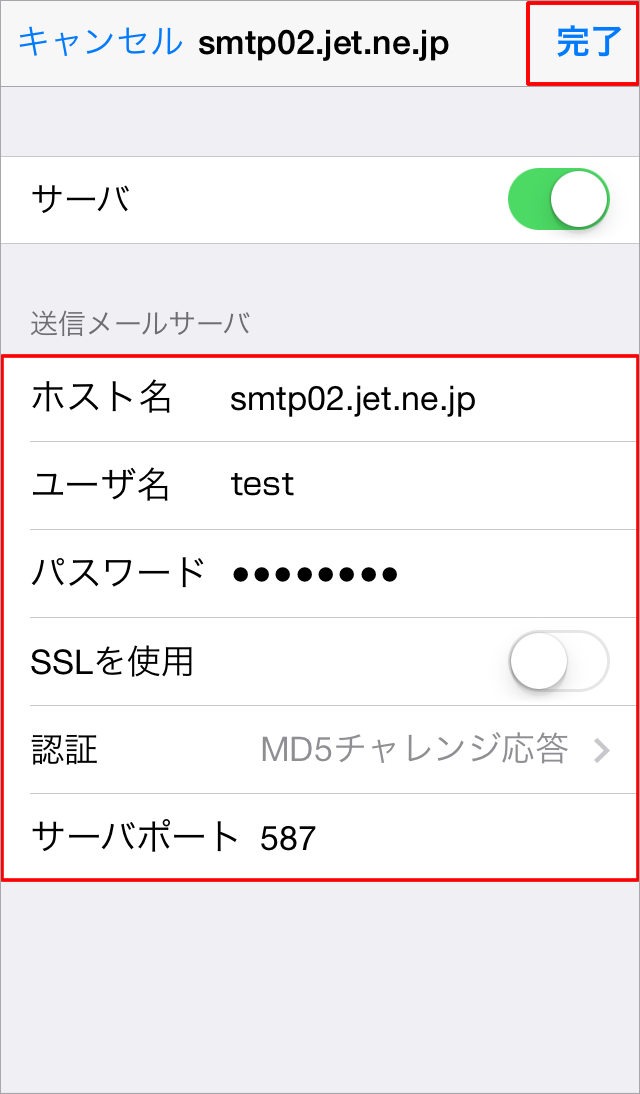Turn off the サーバ switch

click(x=558, y=199)
